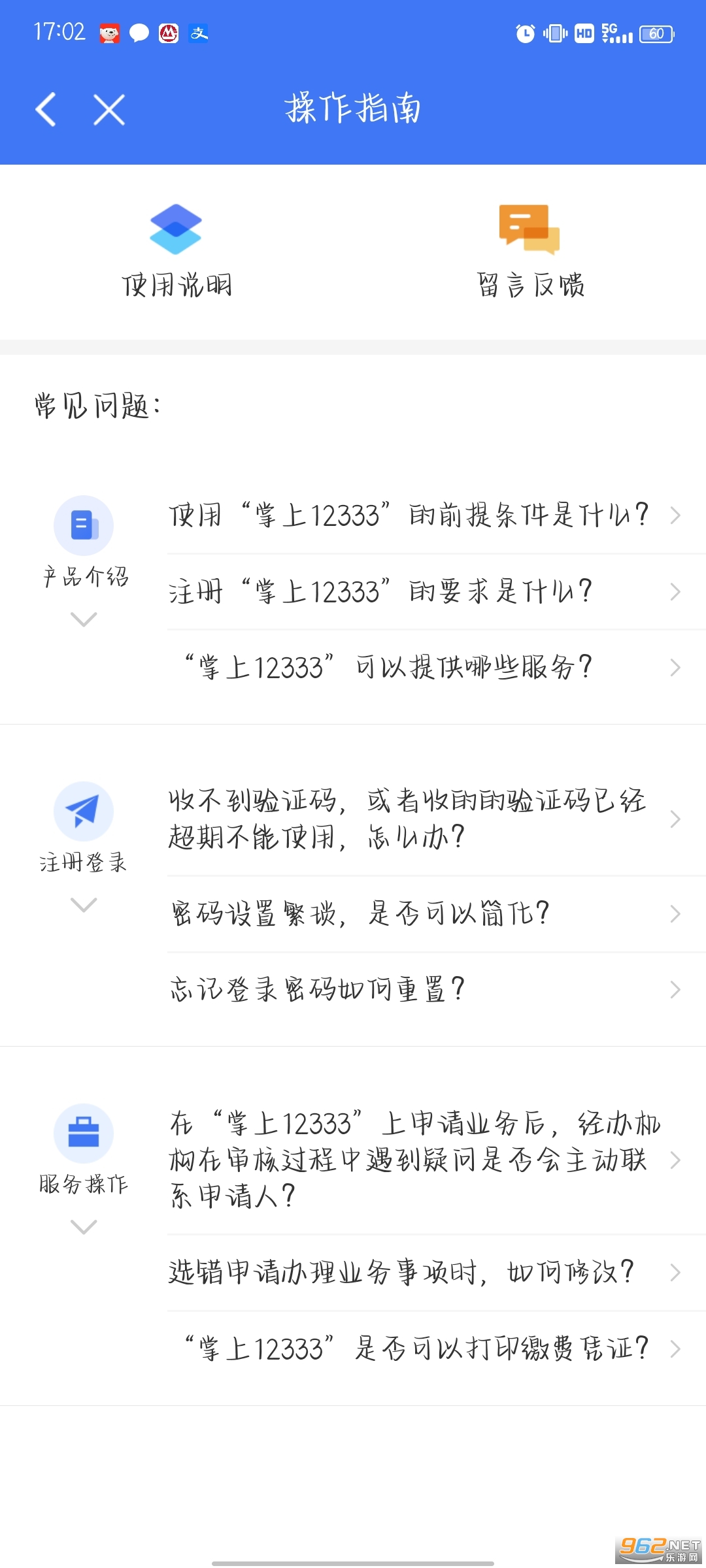This screenshot has height=1568, width=706.
Task: Close the 操作指南 page
Action: click(109, 109)
